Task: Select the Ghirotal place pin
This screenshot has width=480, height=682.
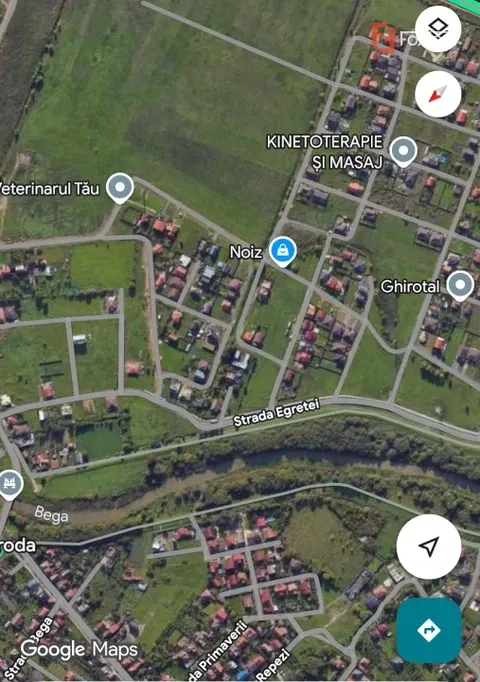Action: pos(460,286)
